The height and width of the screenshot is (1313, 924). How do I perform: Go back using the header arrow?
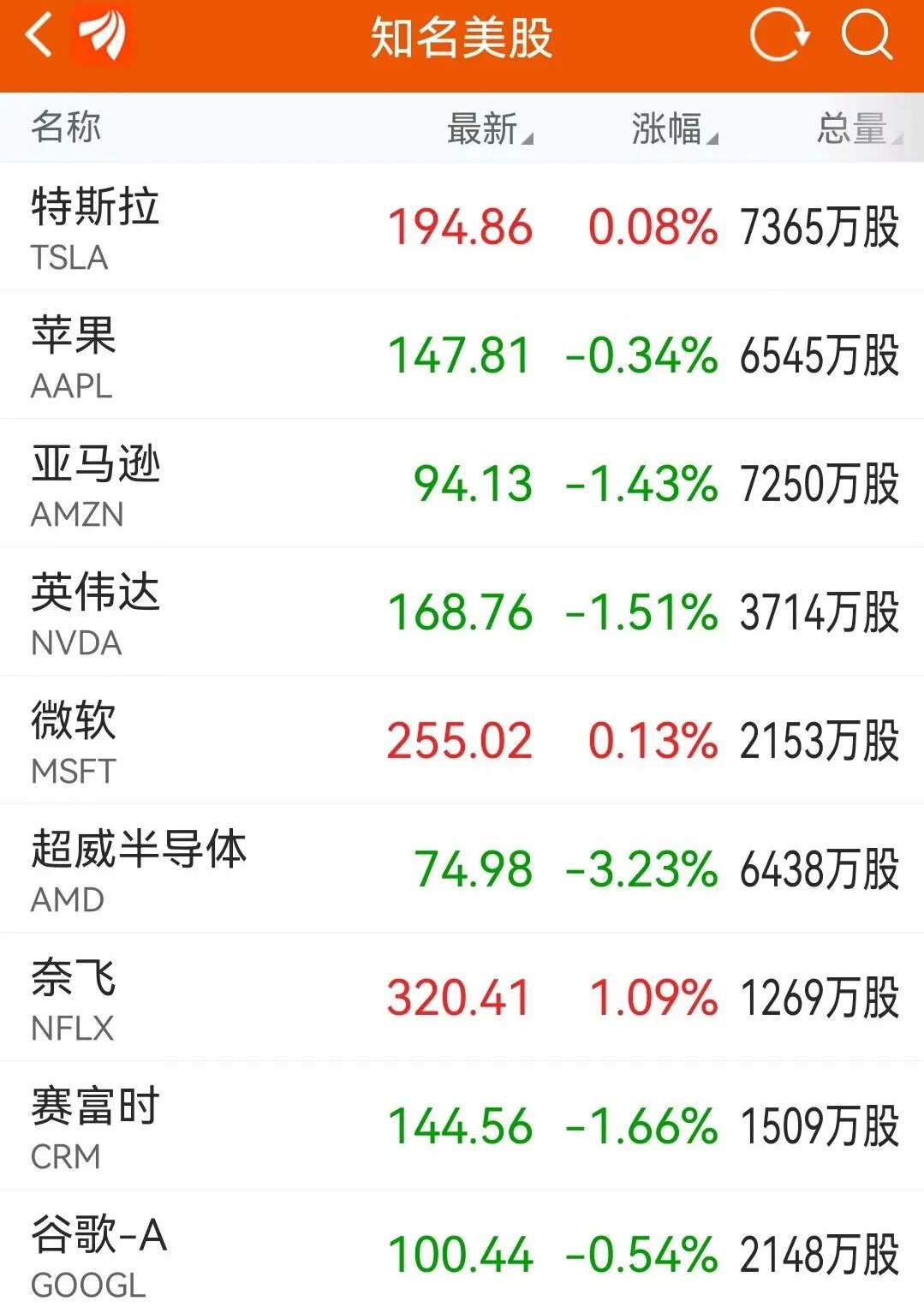(x=39, y=38)
